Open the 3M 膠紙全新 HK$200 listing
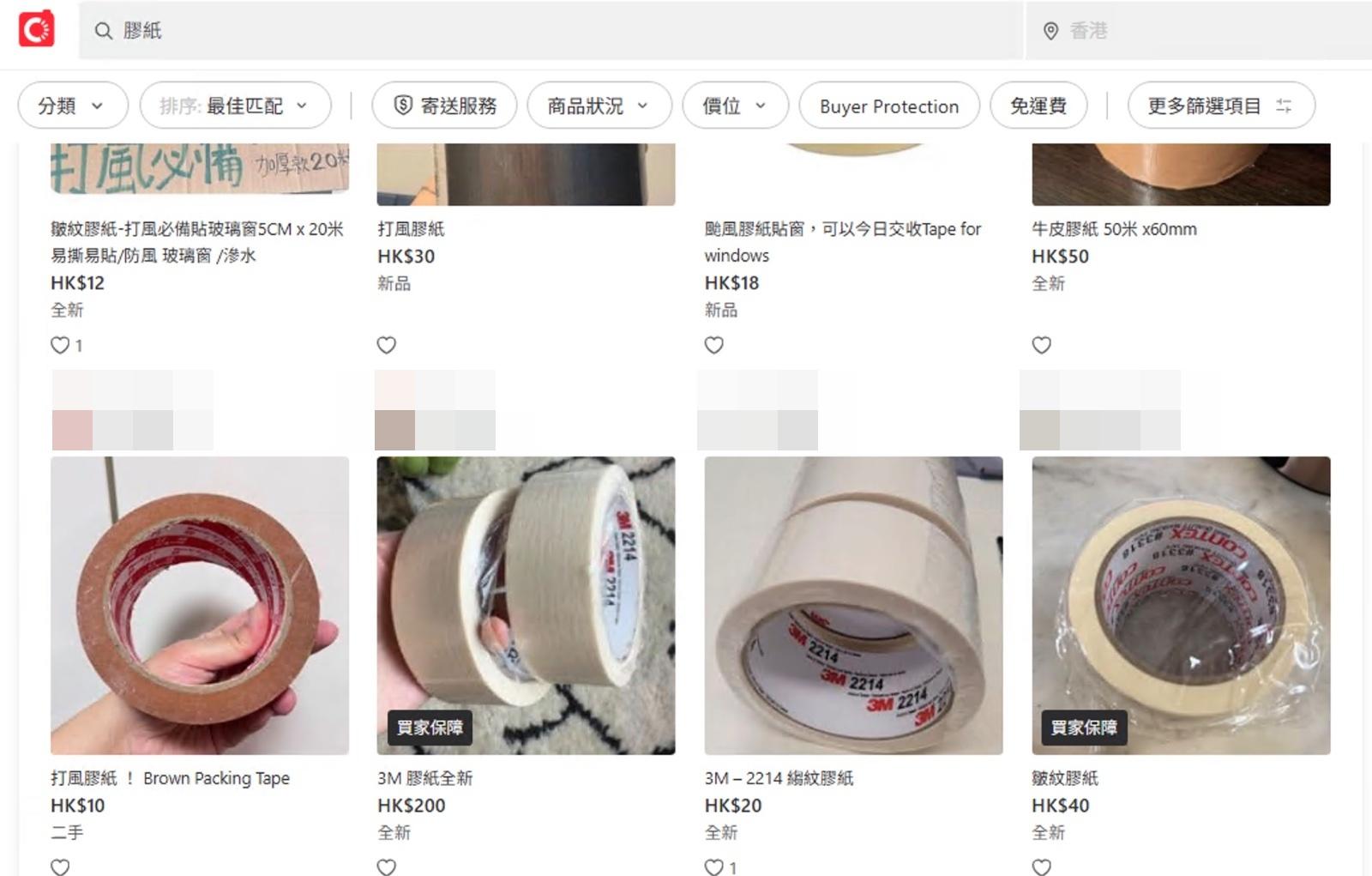1372x876 pixels. [526, 605]
